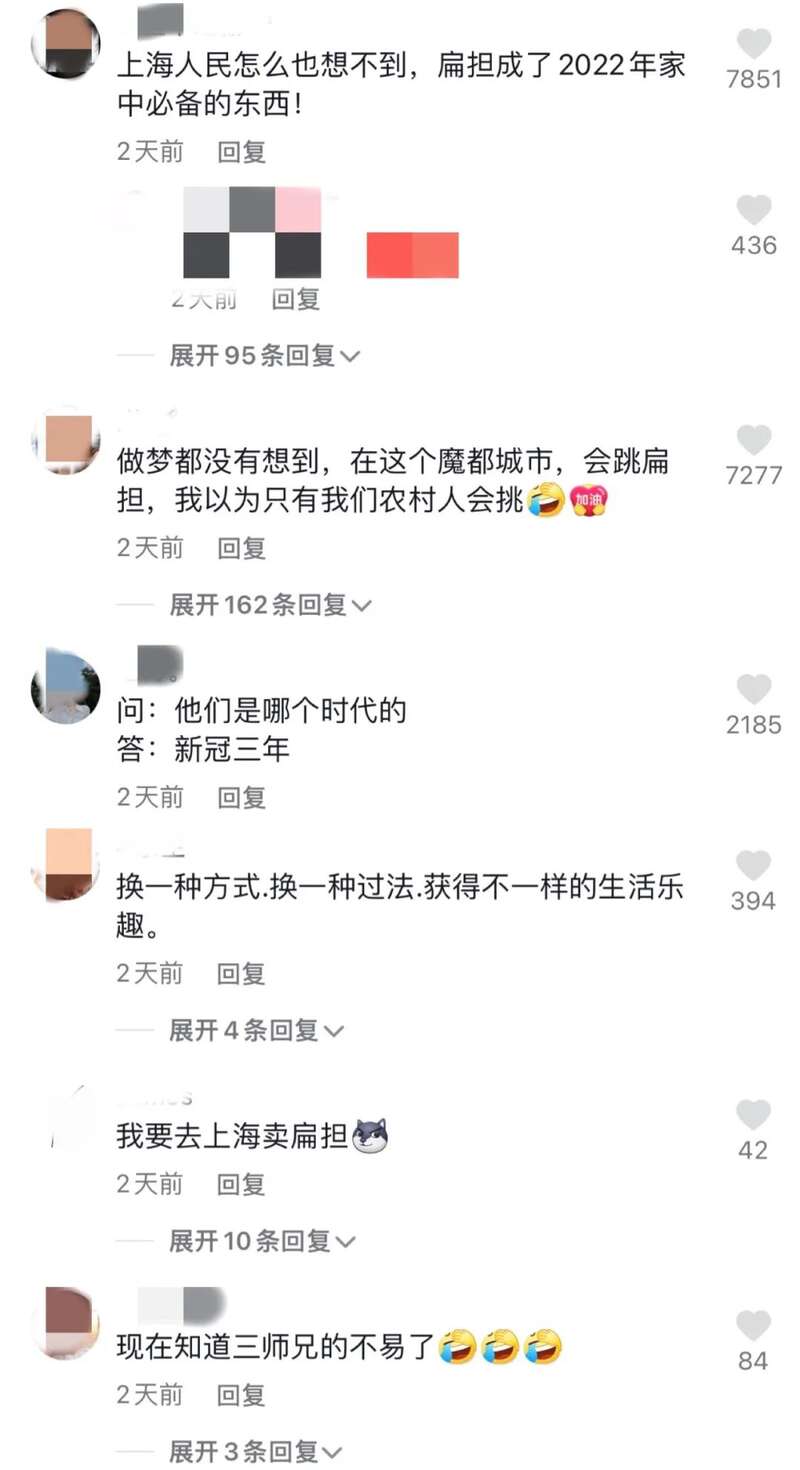Reply to the 现在知道三师兄的不易了 comment
This screenshot has height=1470, width=800.
point(242,1395)
